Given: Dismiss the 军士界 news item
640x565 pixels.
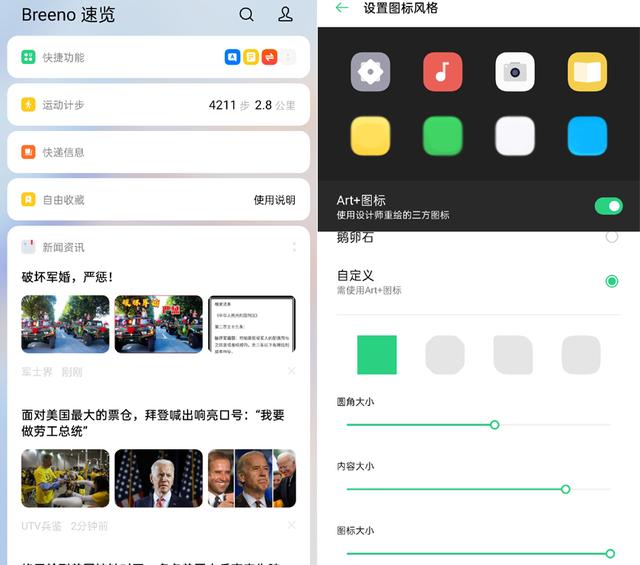Looking at the screenshot, I should pos(291,372).
